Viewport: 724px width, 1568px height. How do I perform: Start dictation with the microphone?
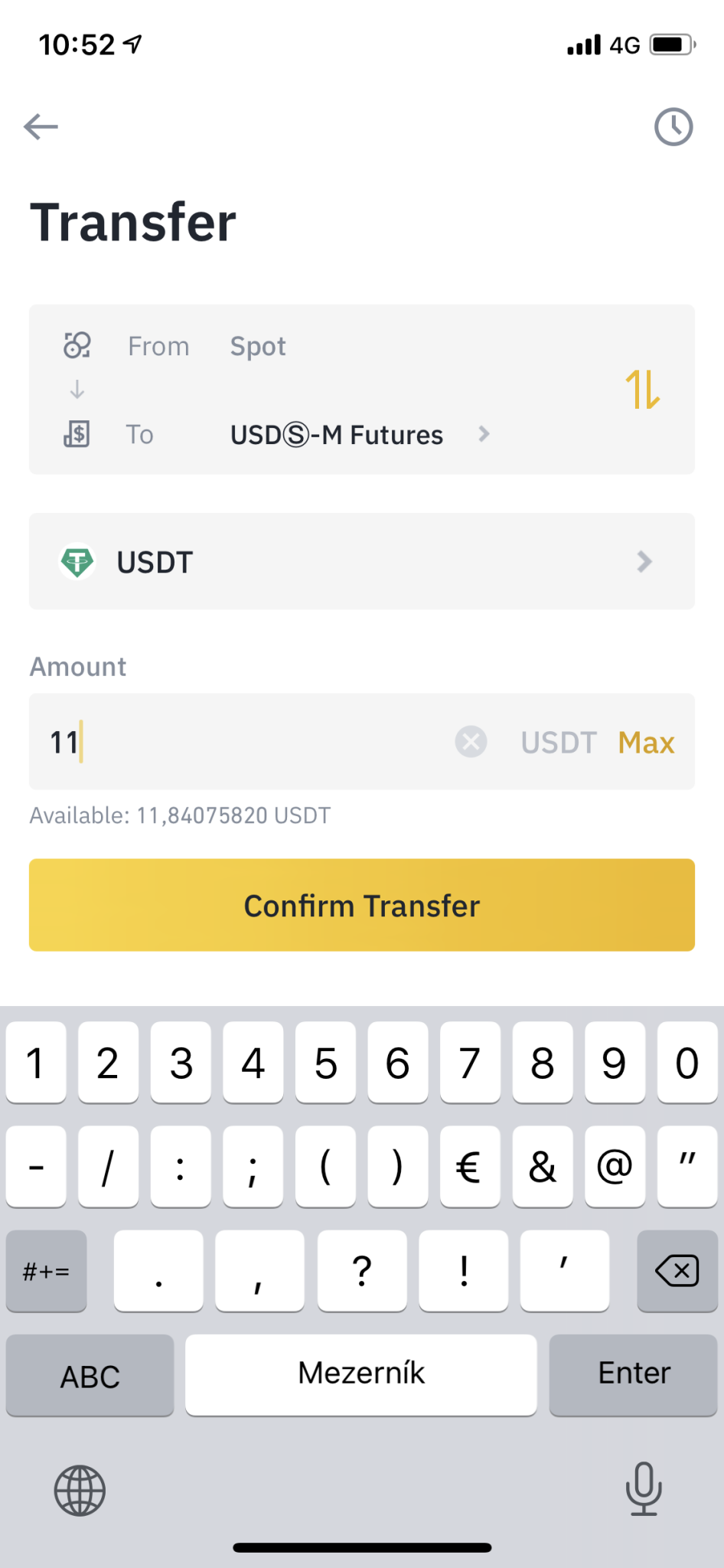[x=644, y=1488]
